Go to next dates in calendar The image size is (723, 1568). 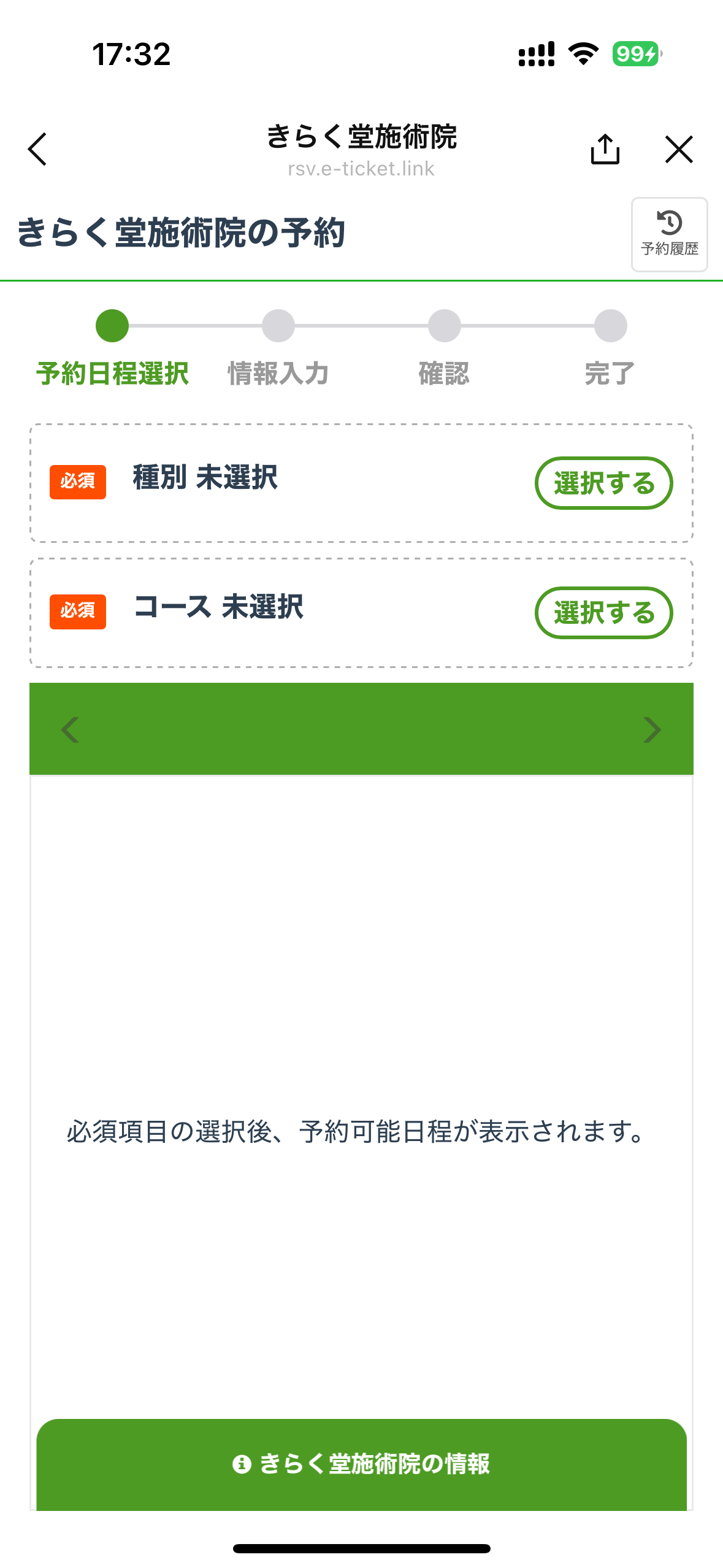652,729
